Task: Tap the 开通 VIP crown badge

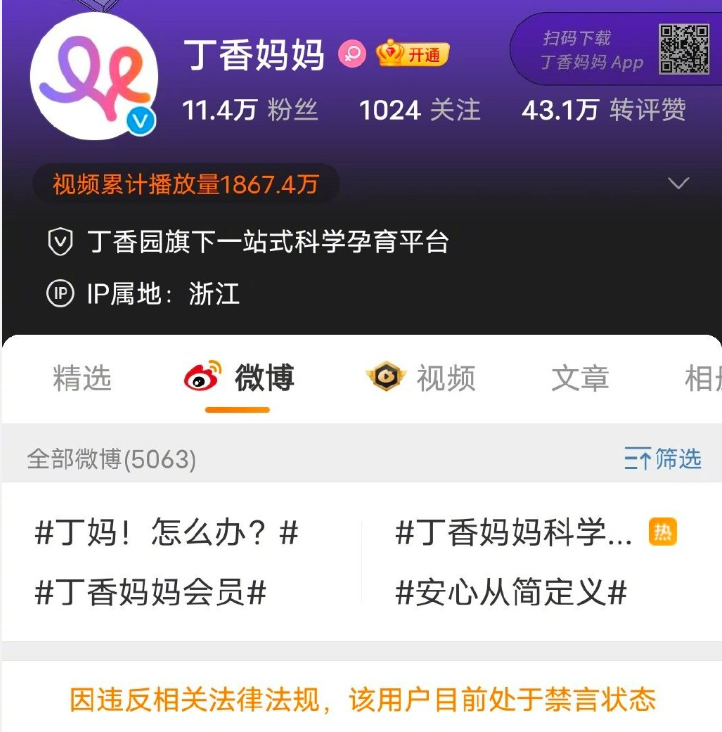Action: (413, 54)
